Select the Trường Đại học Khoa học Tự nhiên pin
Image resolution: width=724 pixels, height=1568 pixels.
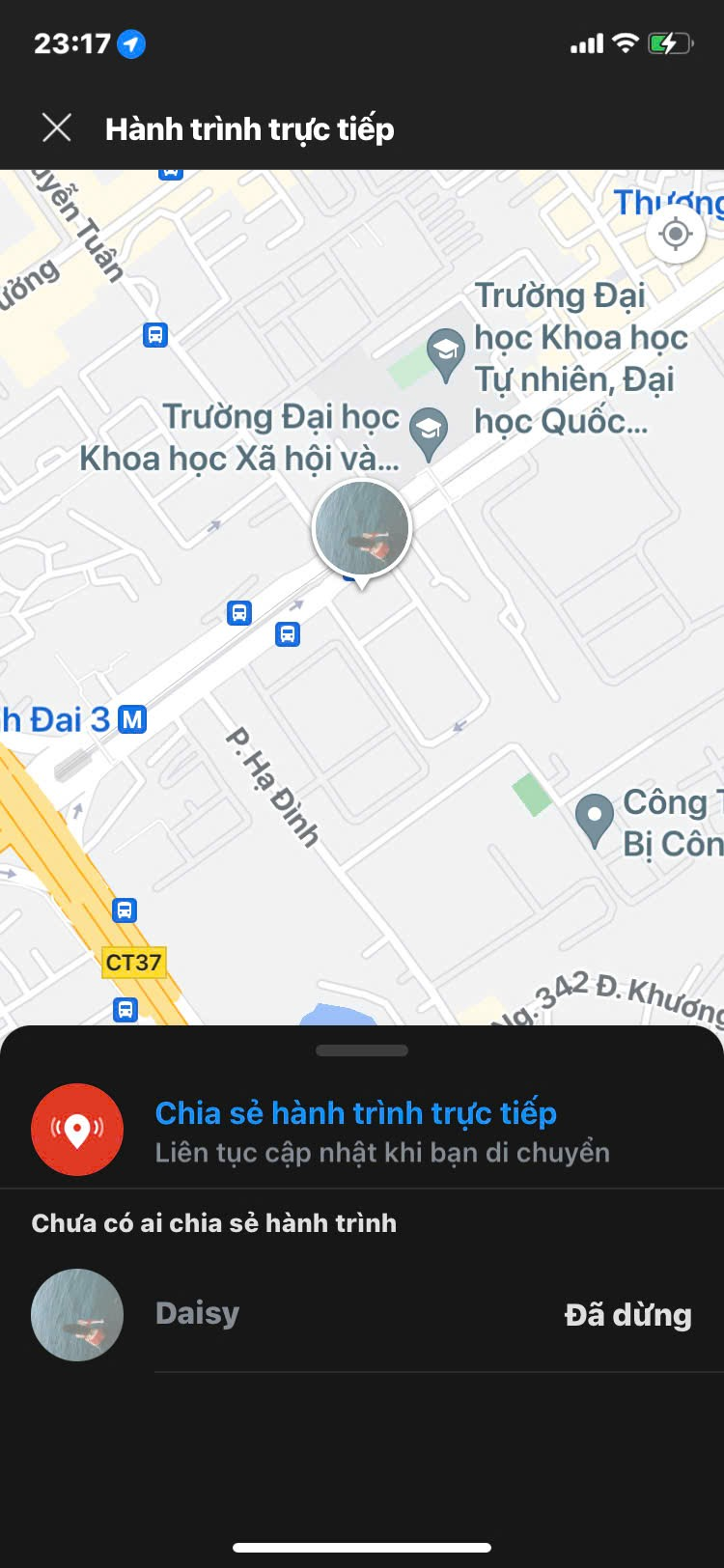pos(445,353)
